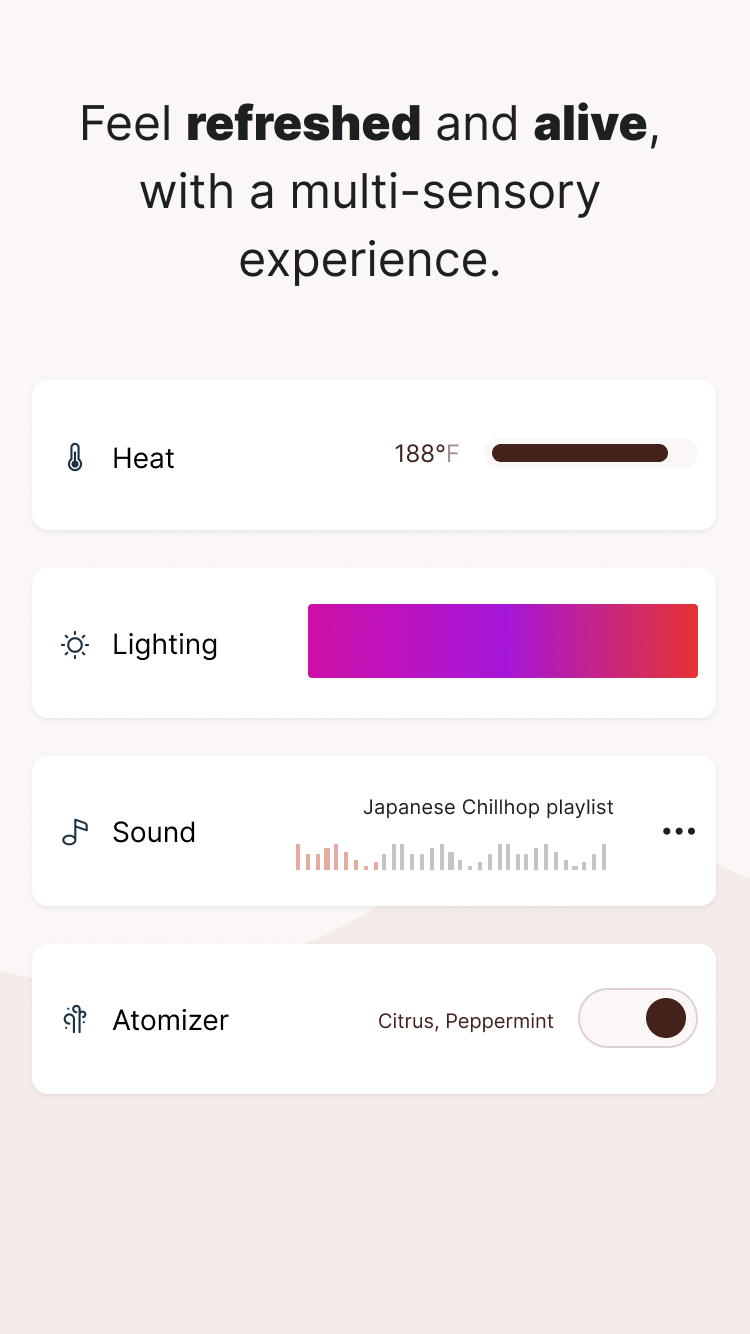Tap the Heat temperature slider
This screenshot has height=1334, width=750.
590,453
